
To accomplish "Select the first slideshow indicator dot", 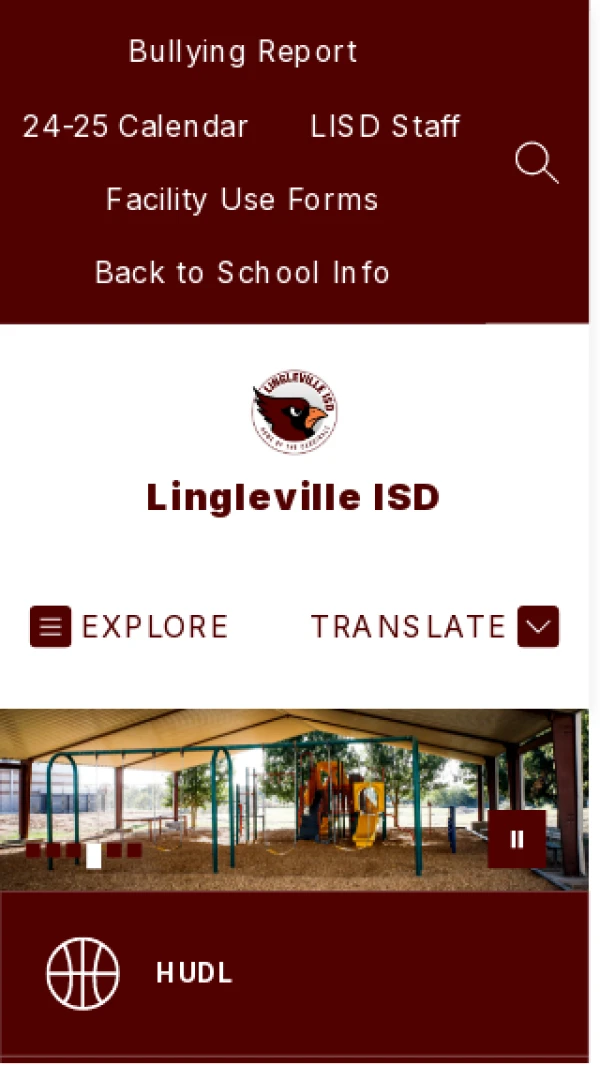I will (x=33, y=851).
